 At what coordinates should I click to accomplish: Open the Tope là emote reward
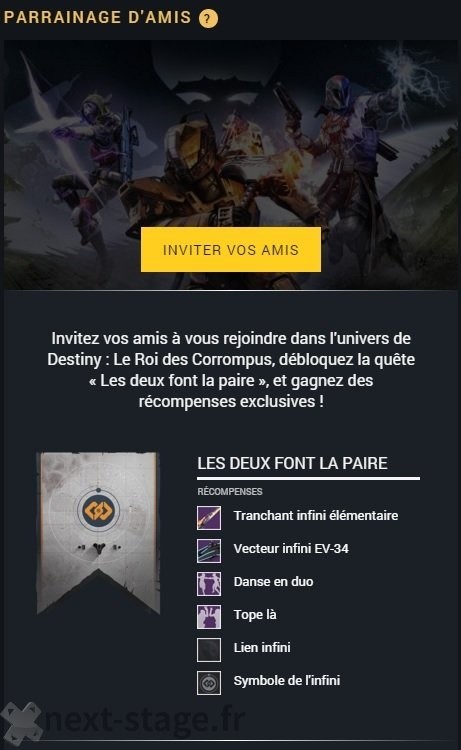coord(237,617)
